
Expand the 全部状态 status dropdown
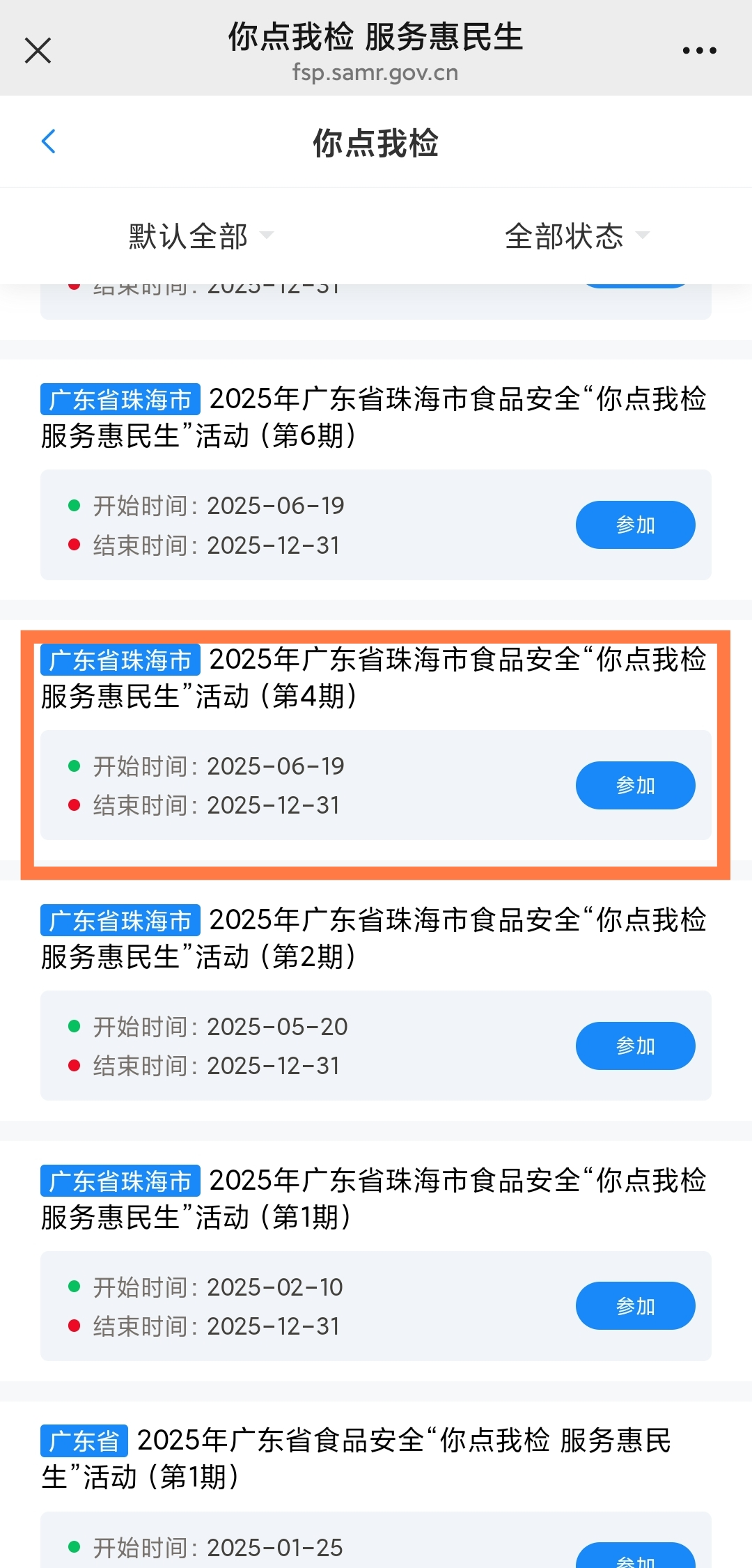(x=577, y=235)
